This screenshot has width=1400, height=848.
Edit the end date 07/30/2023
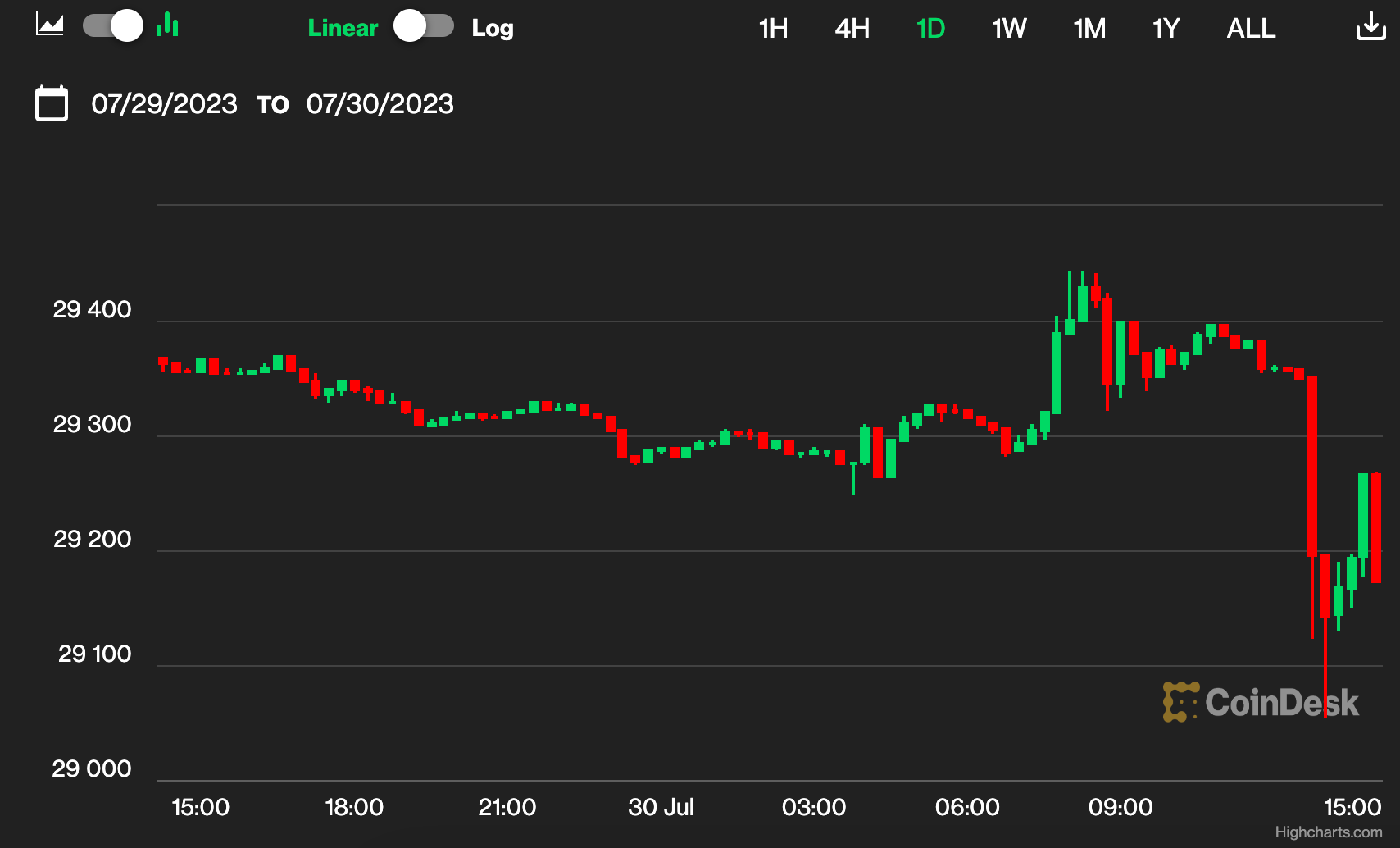click(x=380, y=104)
